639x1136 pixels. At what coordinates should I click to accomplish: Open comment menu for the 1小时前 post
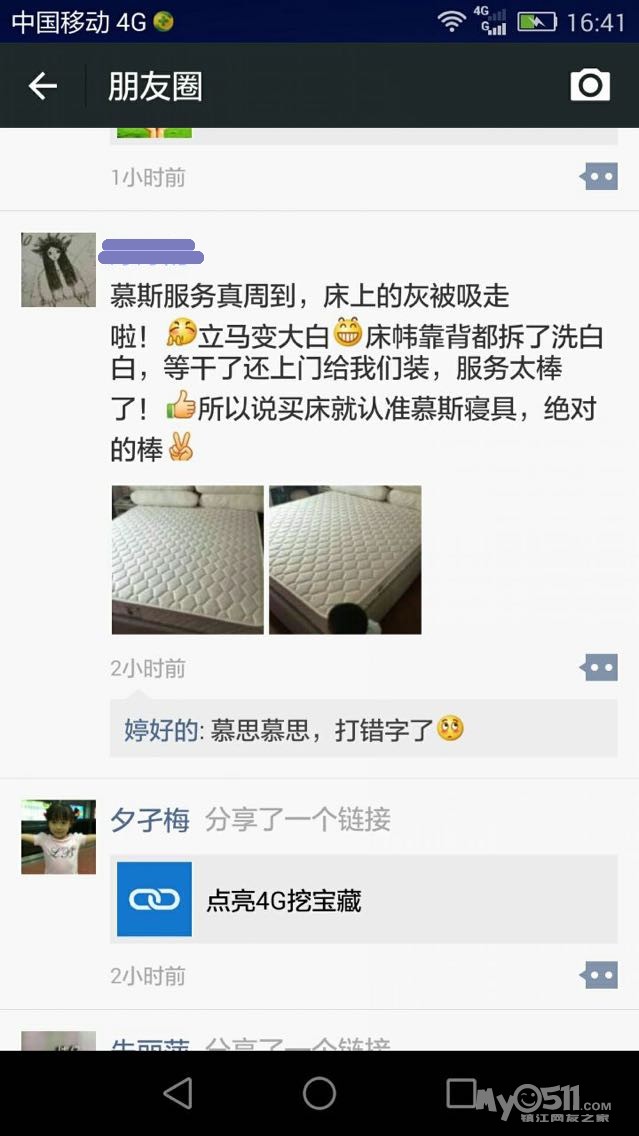click(599, 178)
